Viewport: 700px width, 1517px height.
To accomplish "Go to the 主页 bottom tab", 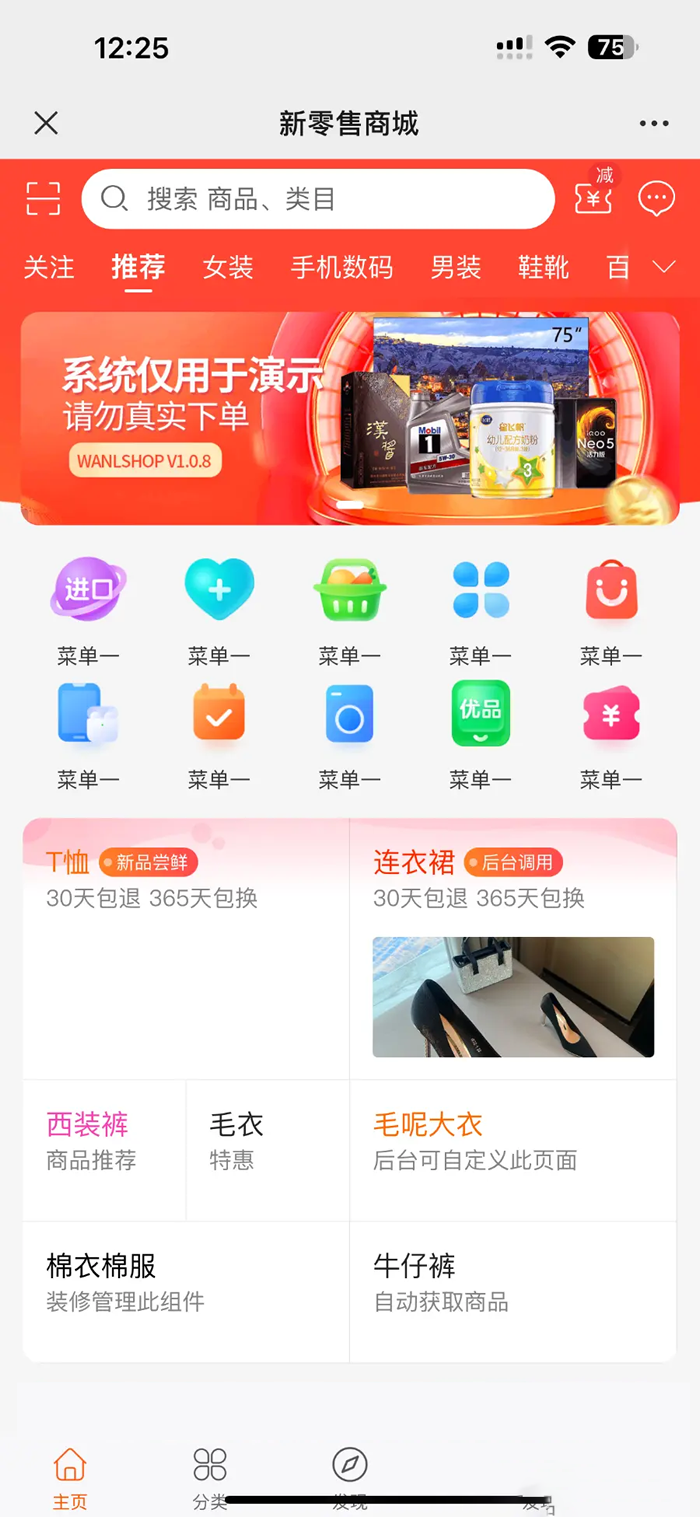I will pyautogui.click(x=70, y=1477).
